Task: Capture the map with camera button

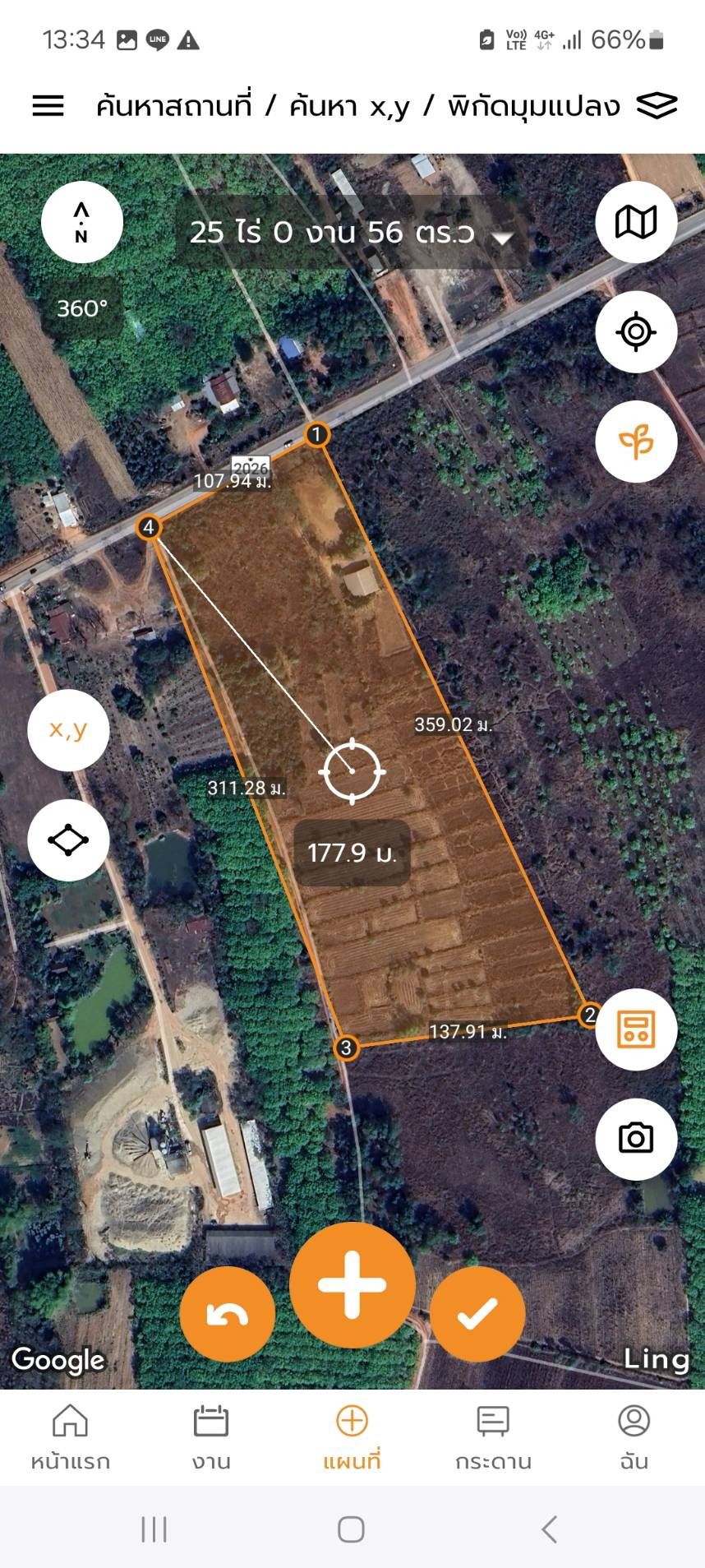Action: [x=636, y=1139]
